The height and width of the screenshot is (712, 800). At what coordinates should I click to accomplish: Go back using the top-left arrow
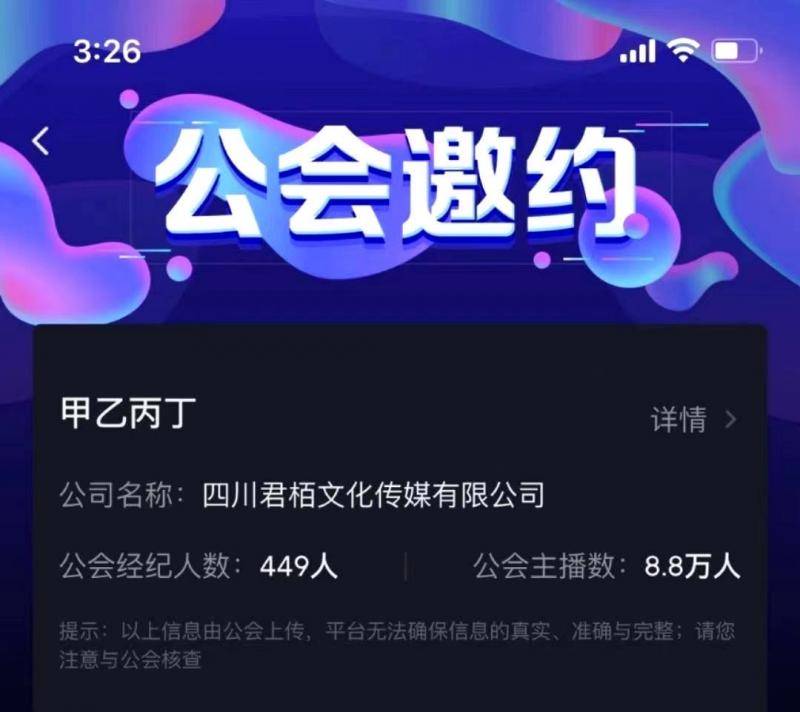point(41,141)
